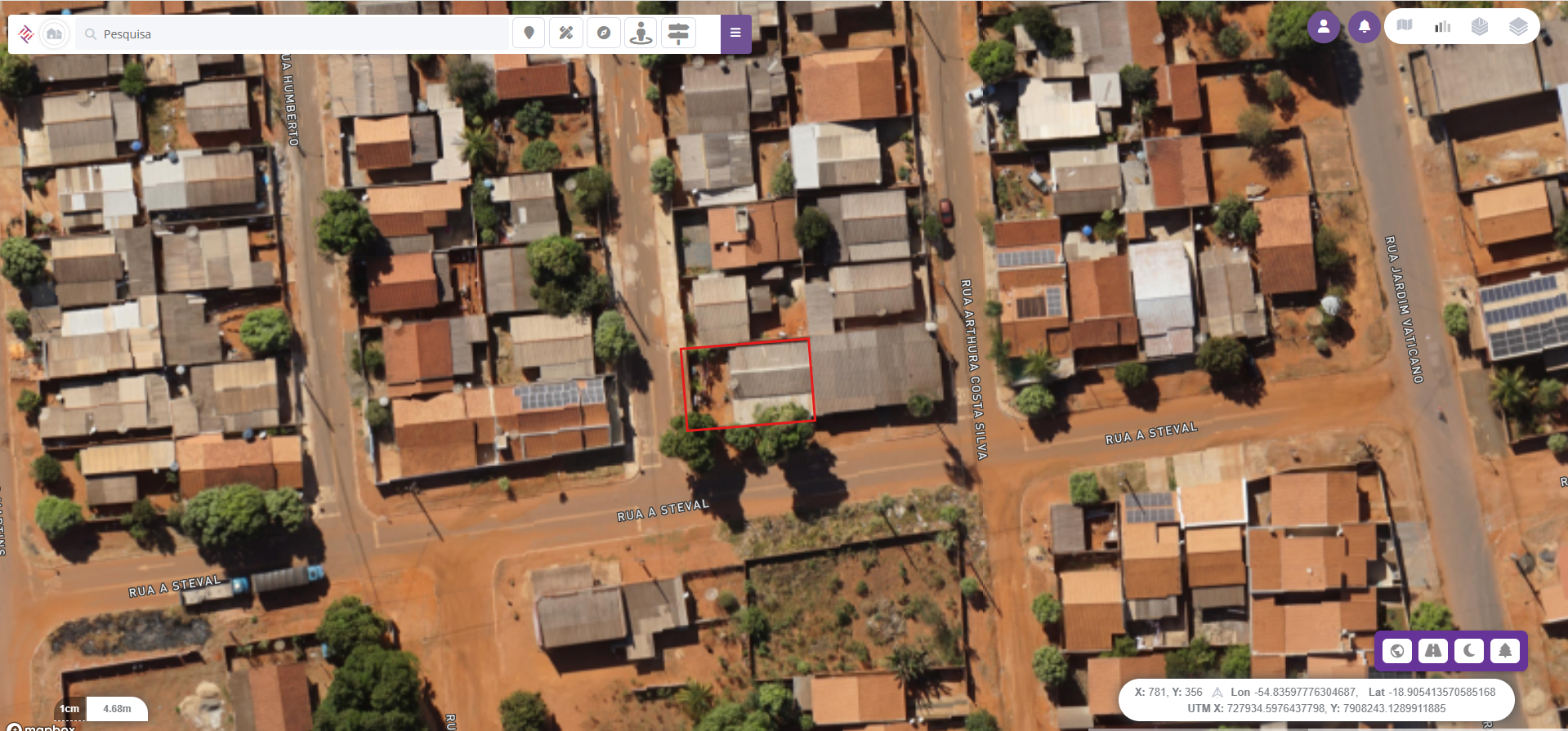The width and height of the screenshot is (1568, 731).
Task: Switch to the dark moon basemap
Action: 1469,651
